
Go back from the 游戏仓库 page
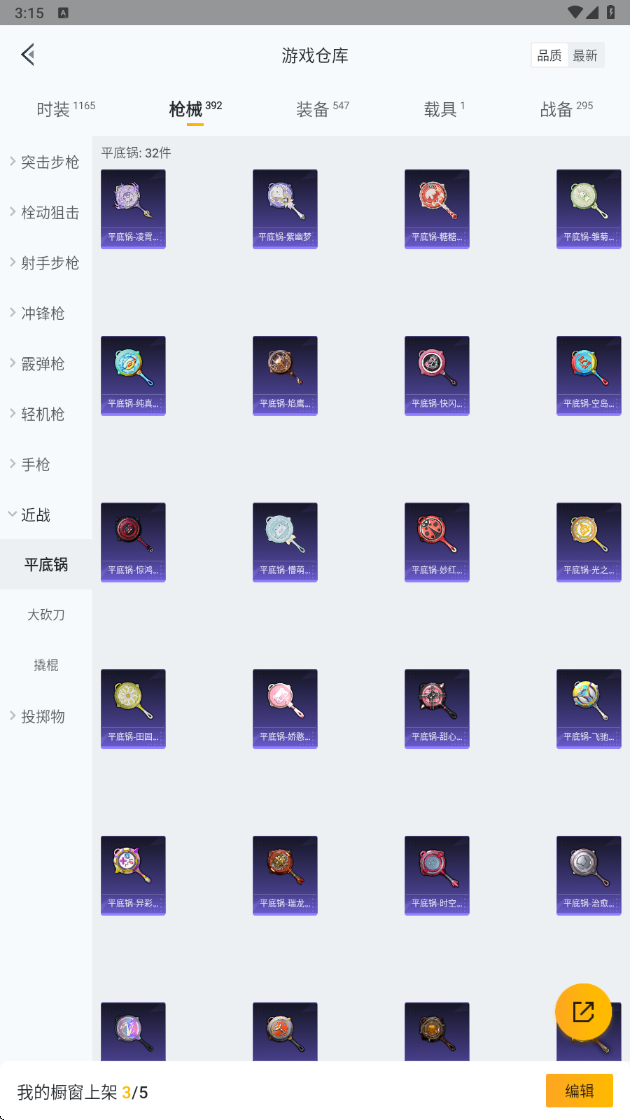pyautogui.click(x=28, y=54)
